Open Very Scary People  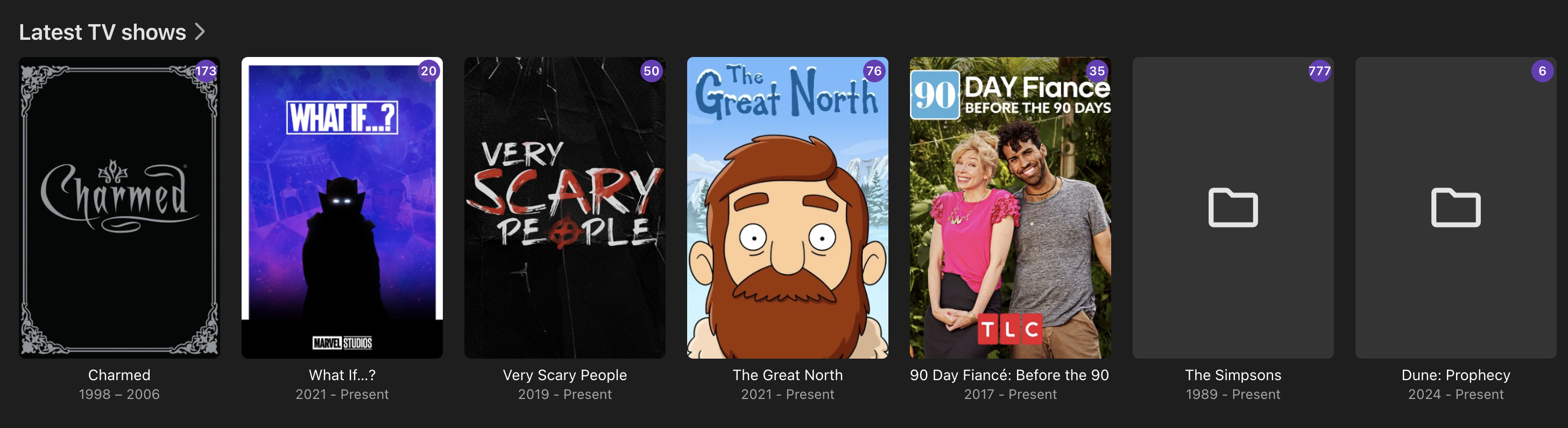pyautogui.click(x=564, y=208)
